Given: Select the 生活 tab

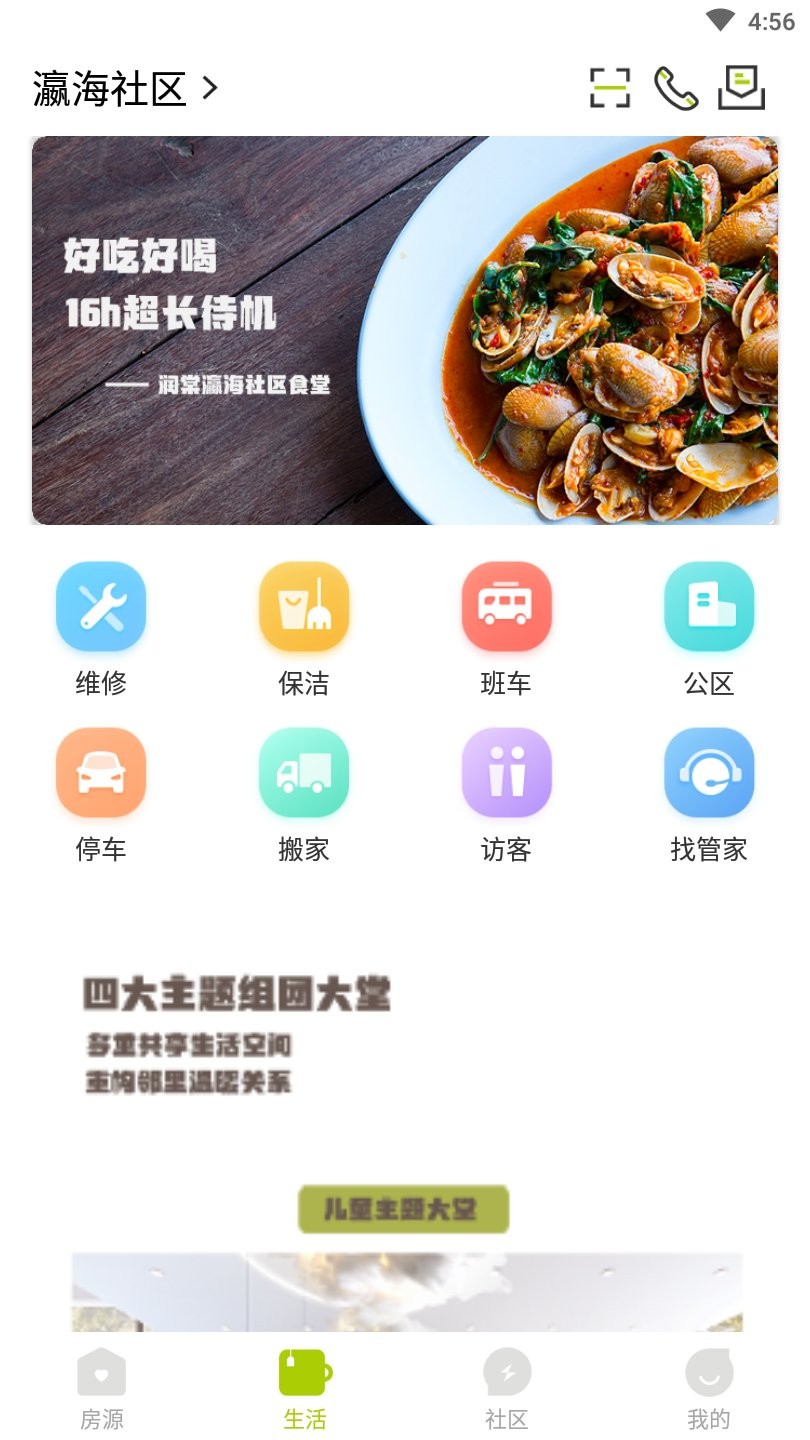Looking at the screenshot, I should click(305, 1388).
